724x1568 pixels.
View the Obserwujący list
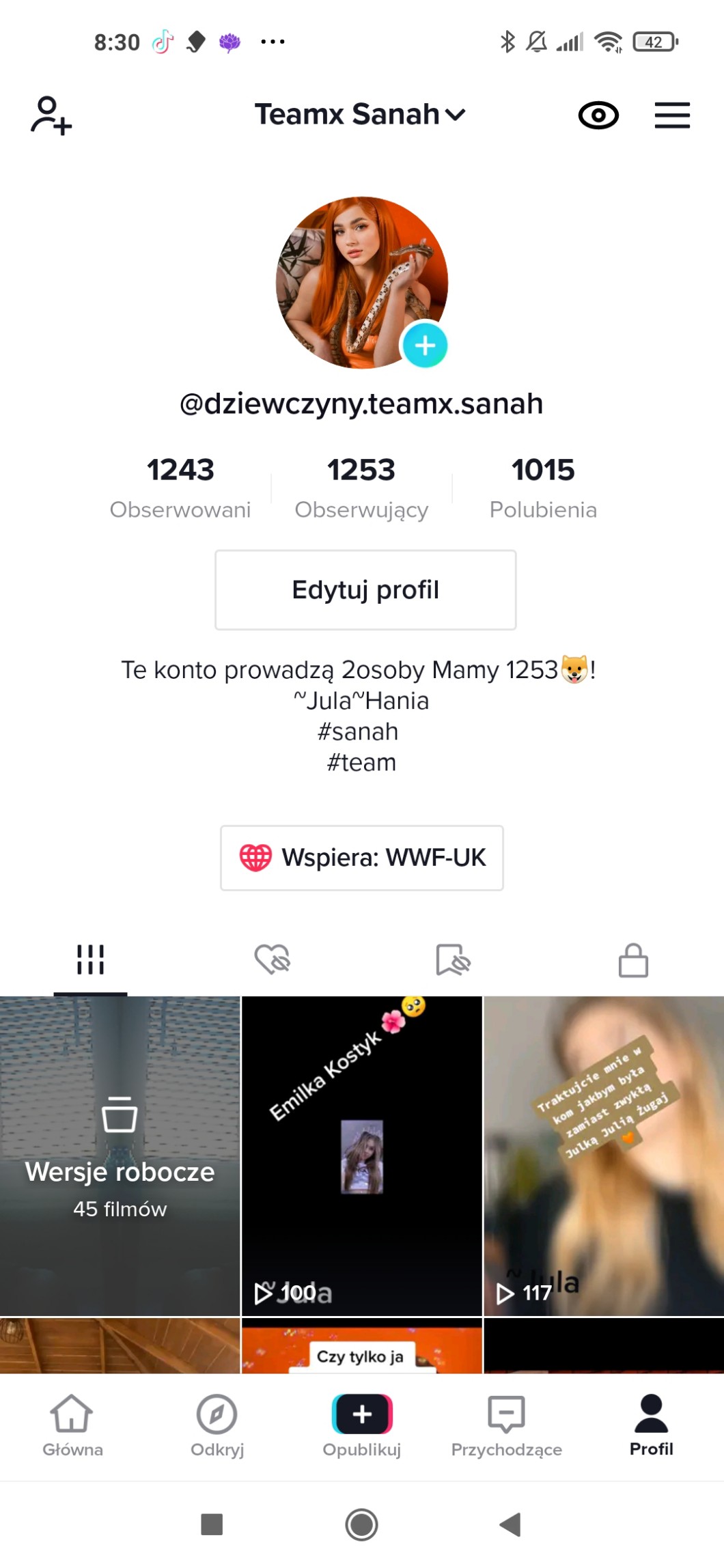[361, 488]
